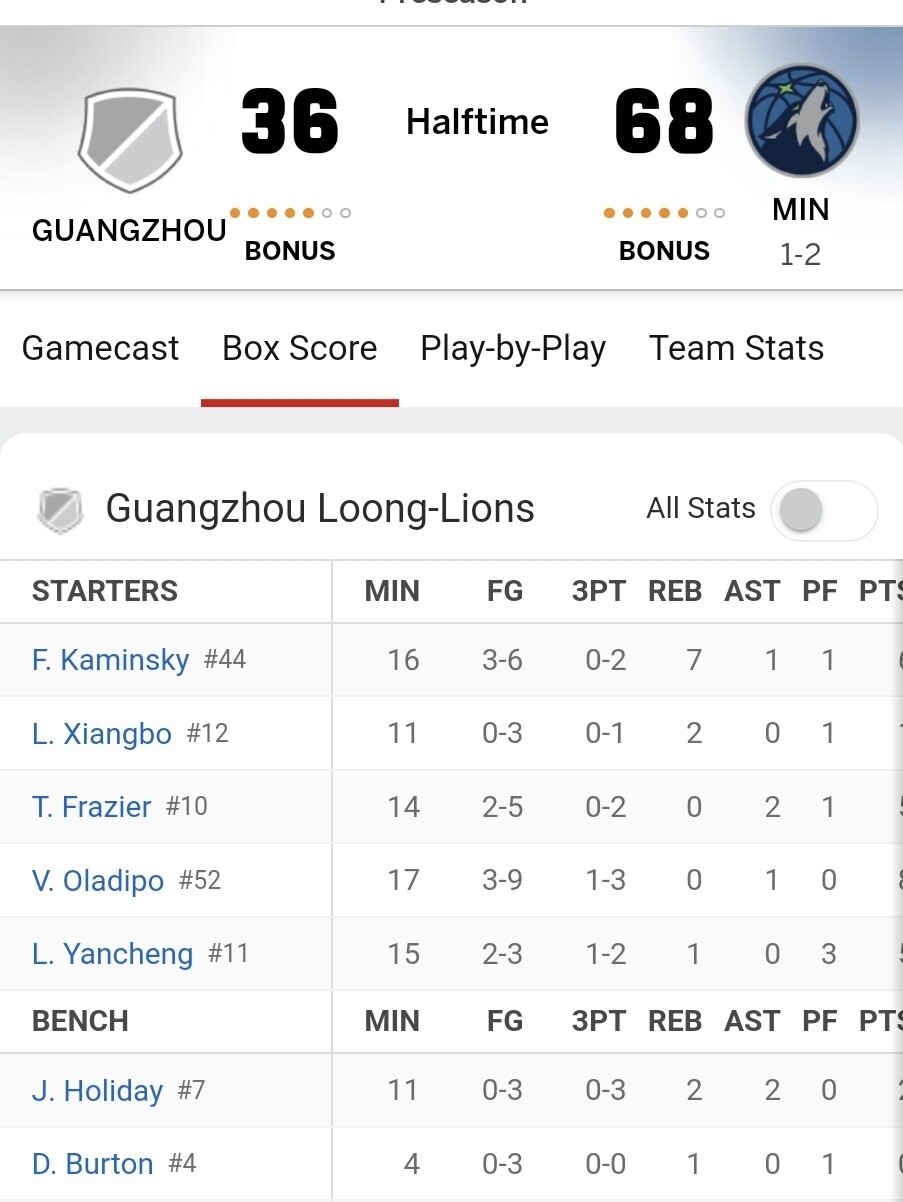This screenshot has height=1202, width=903.
Task: Open L. Yancheng's player page
Action: (x=112, y=954)
